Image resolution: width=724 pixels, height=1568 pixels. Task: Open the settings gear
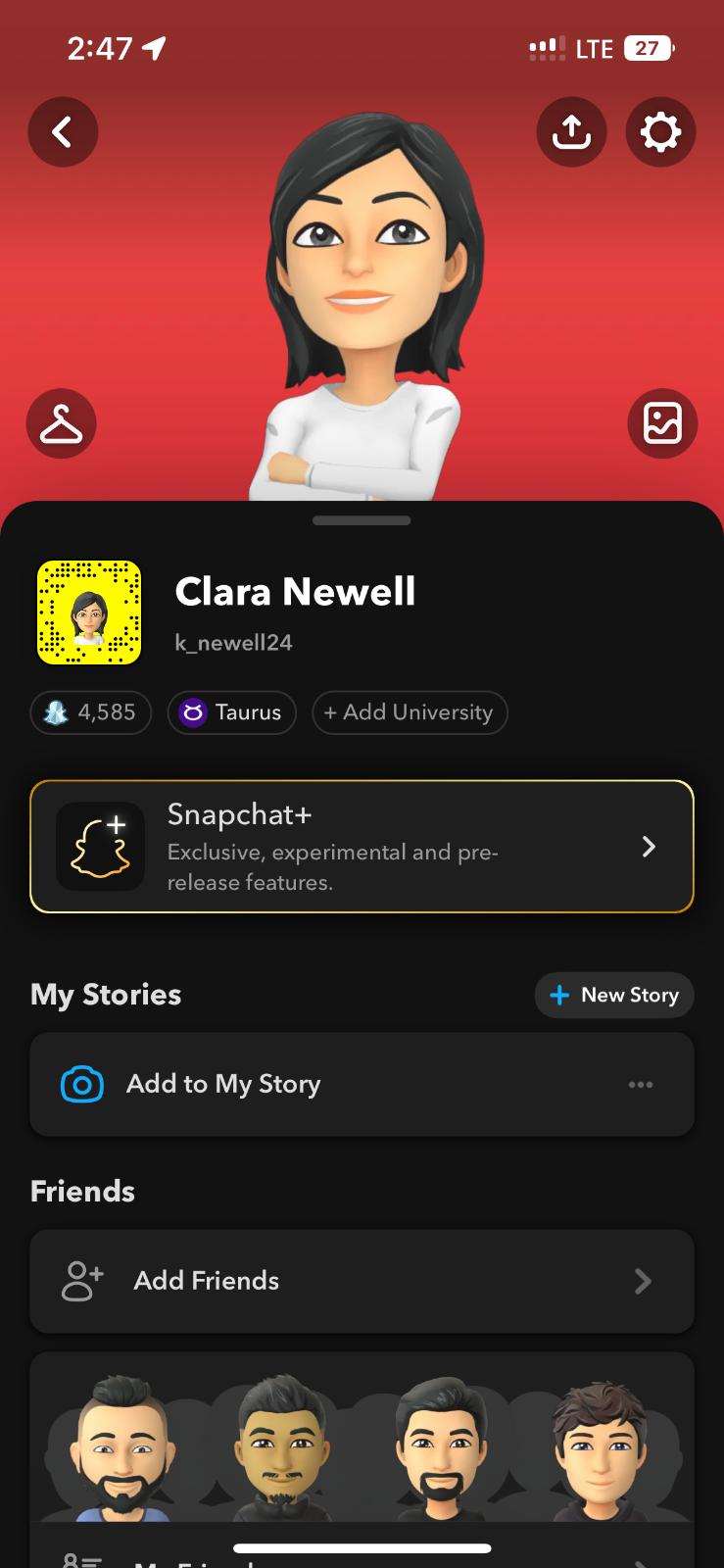[660, 131]
